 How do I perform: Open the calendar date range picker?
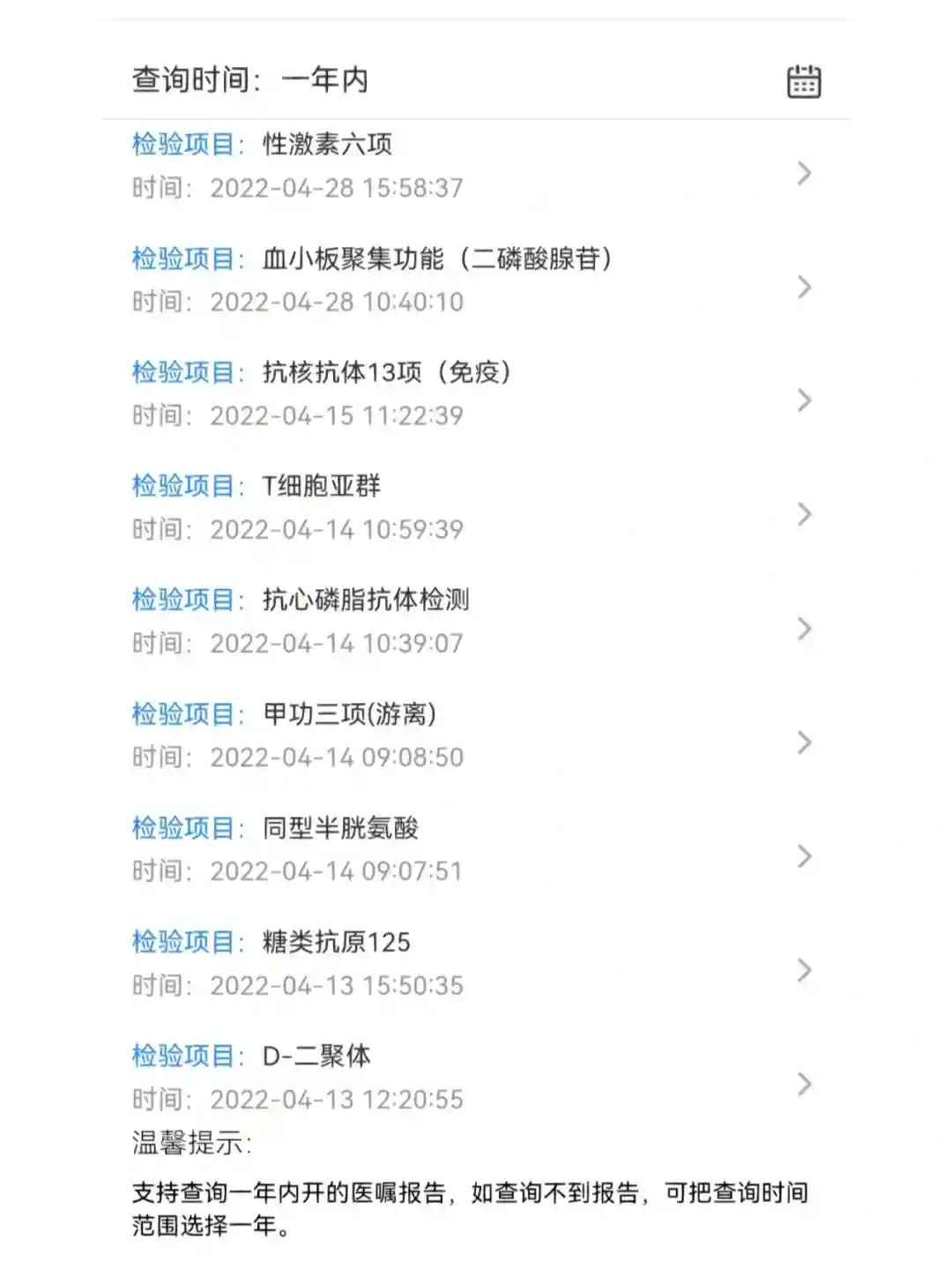coord(803,81)
